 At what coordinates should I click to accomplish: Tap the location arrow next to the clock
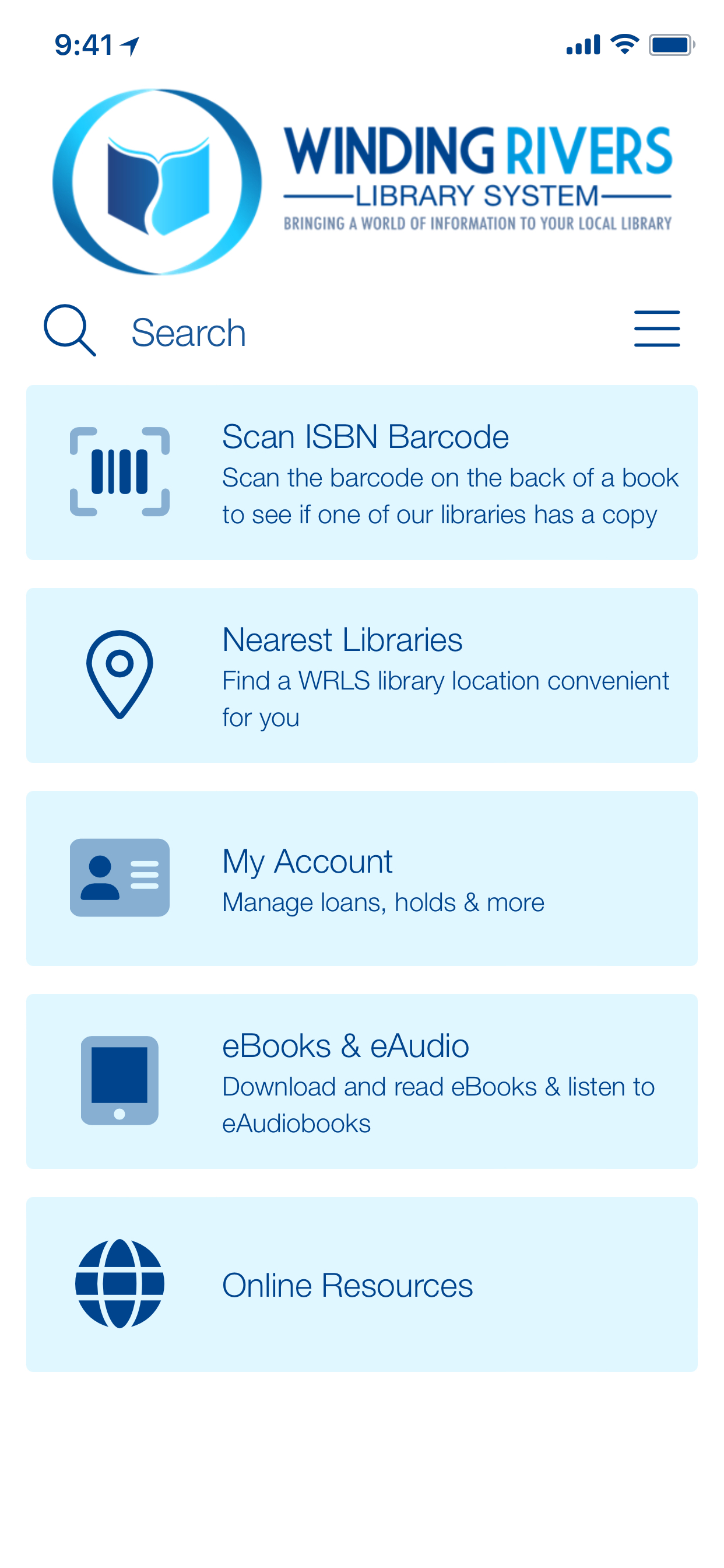tap(129, 44)
